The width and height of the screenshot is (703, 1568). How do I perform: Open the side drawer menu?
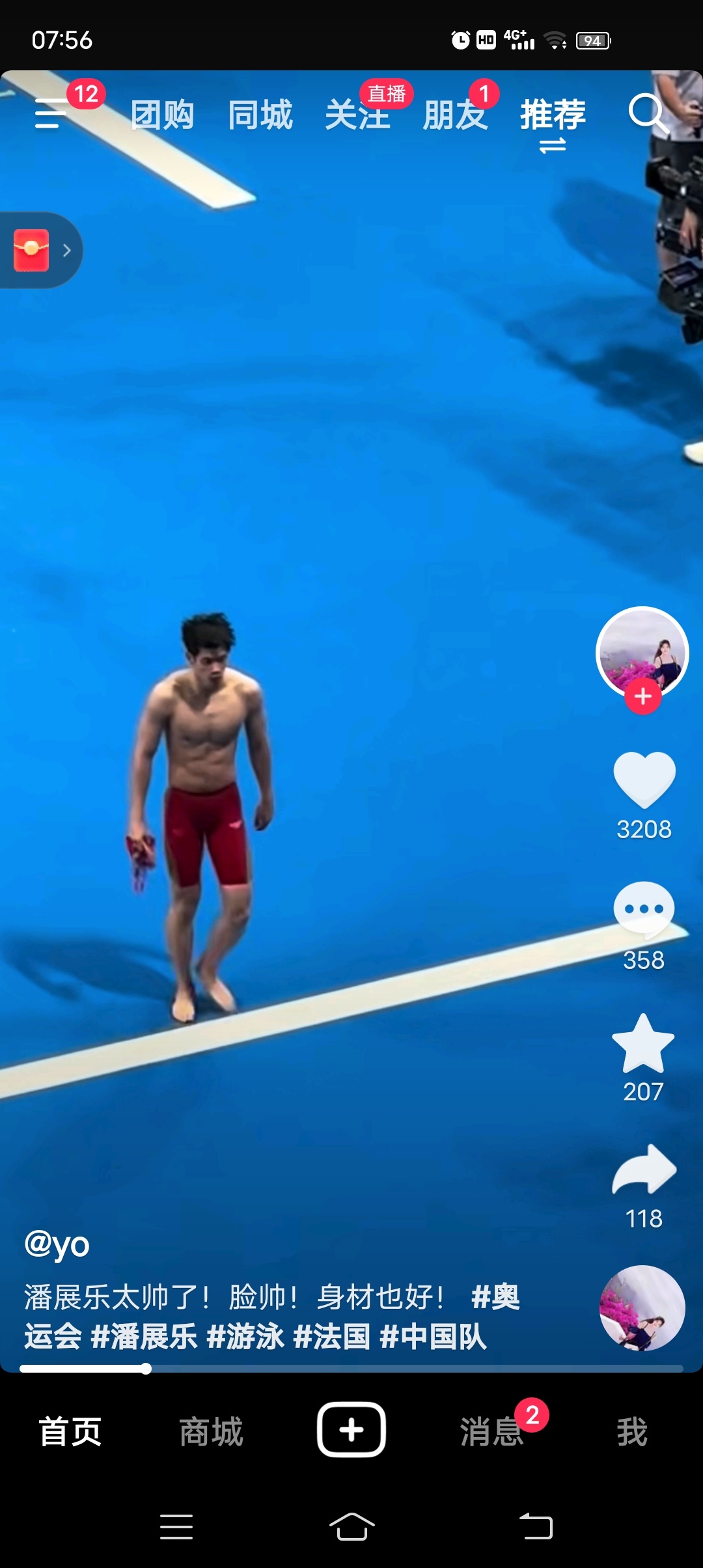pyautogui.click(x=51, y=114)
